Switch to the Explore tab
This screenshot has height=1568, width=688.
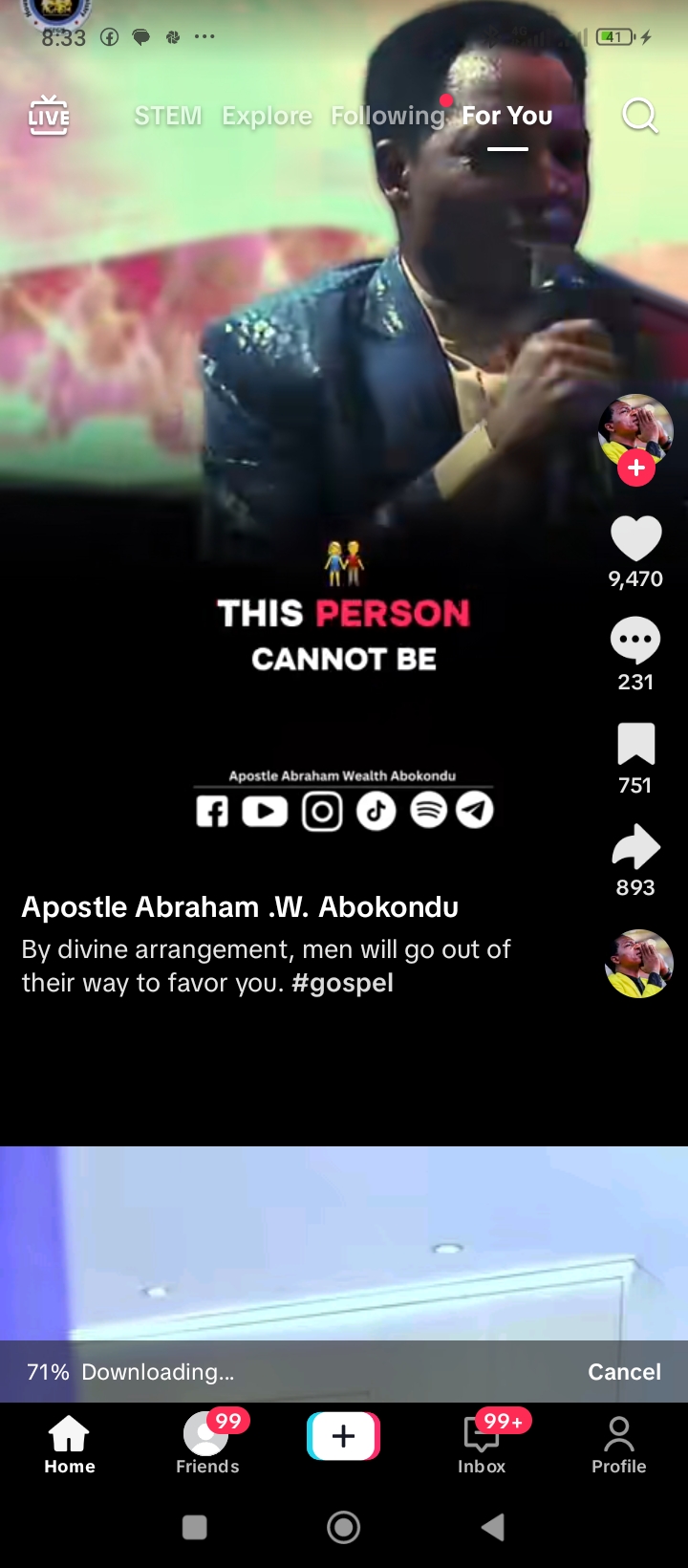[x=267, y=116]
